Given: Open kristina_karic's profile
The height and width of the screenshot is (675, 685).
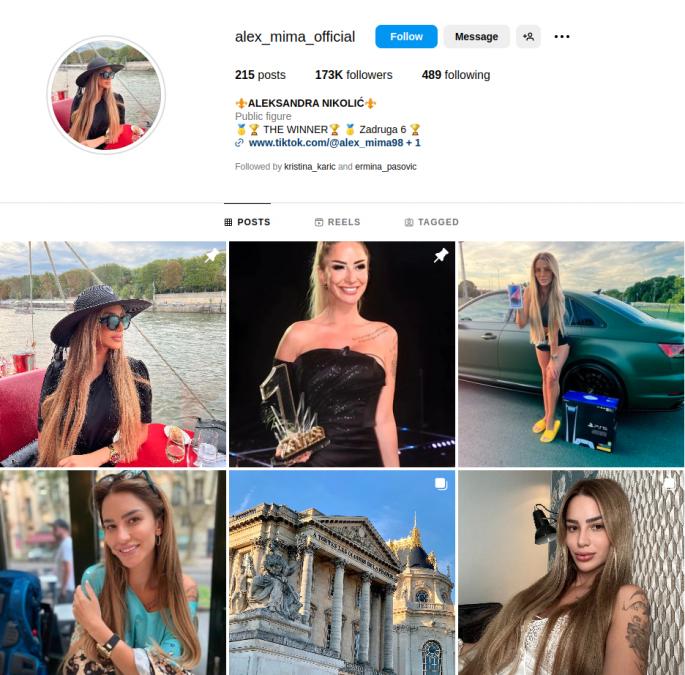Looking at the screenshot, I should tap(309, 167).
